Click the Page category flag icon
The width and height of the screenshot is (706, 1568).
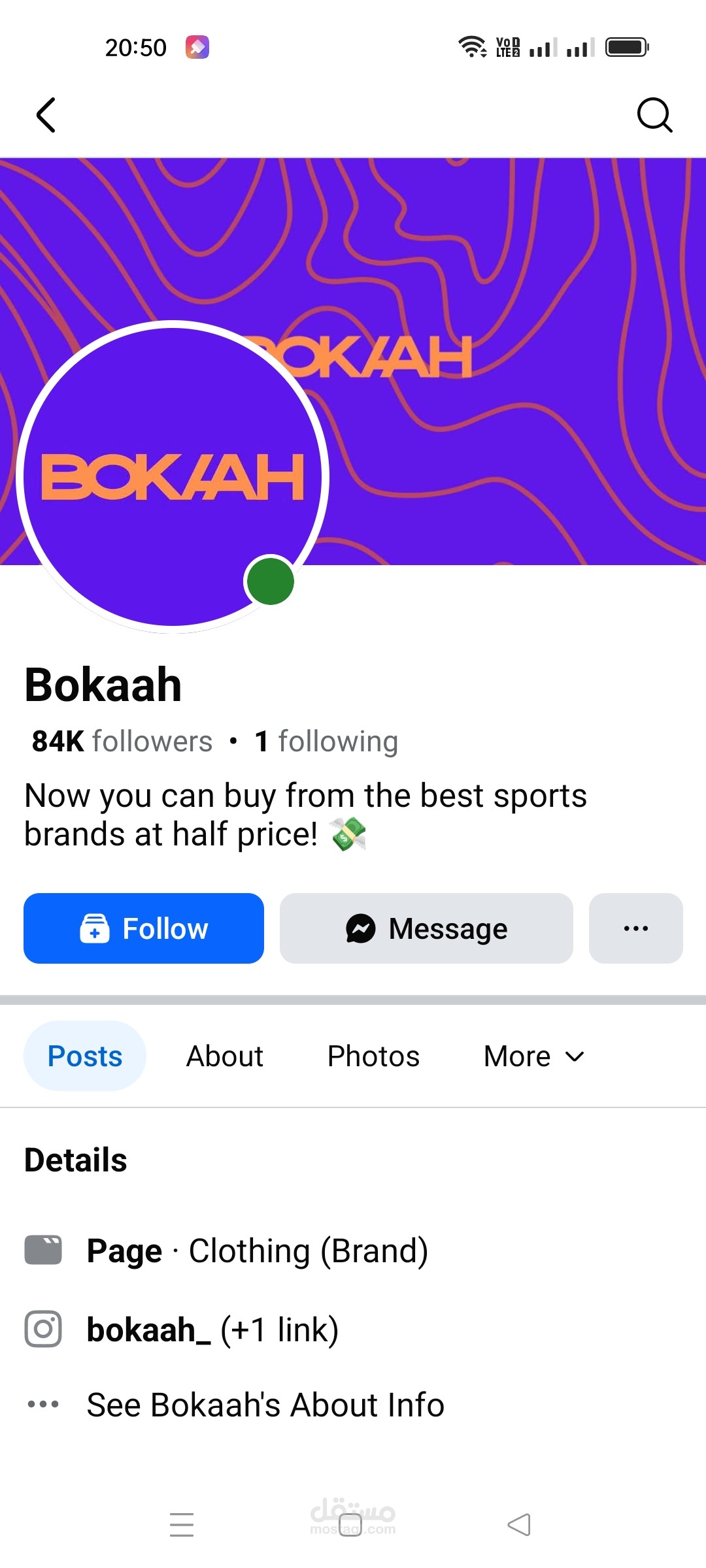point(42,1250)
